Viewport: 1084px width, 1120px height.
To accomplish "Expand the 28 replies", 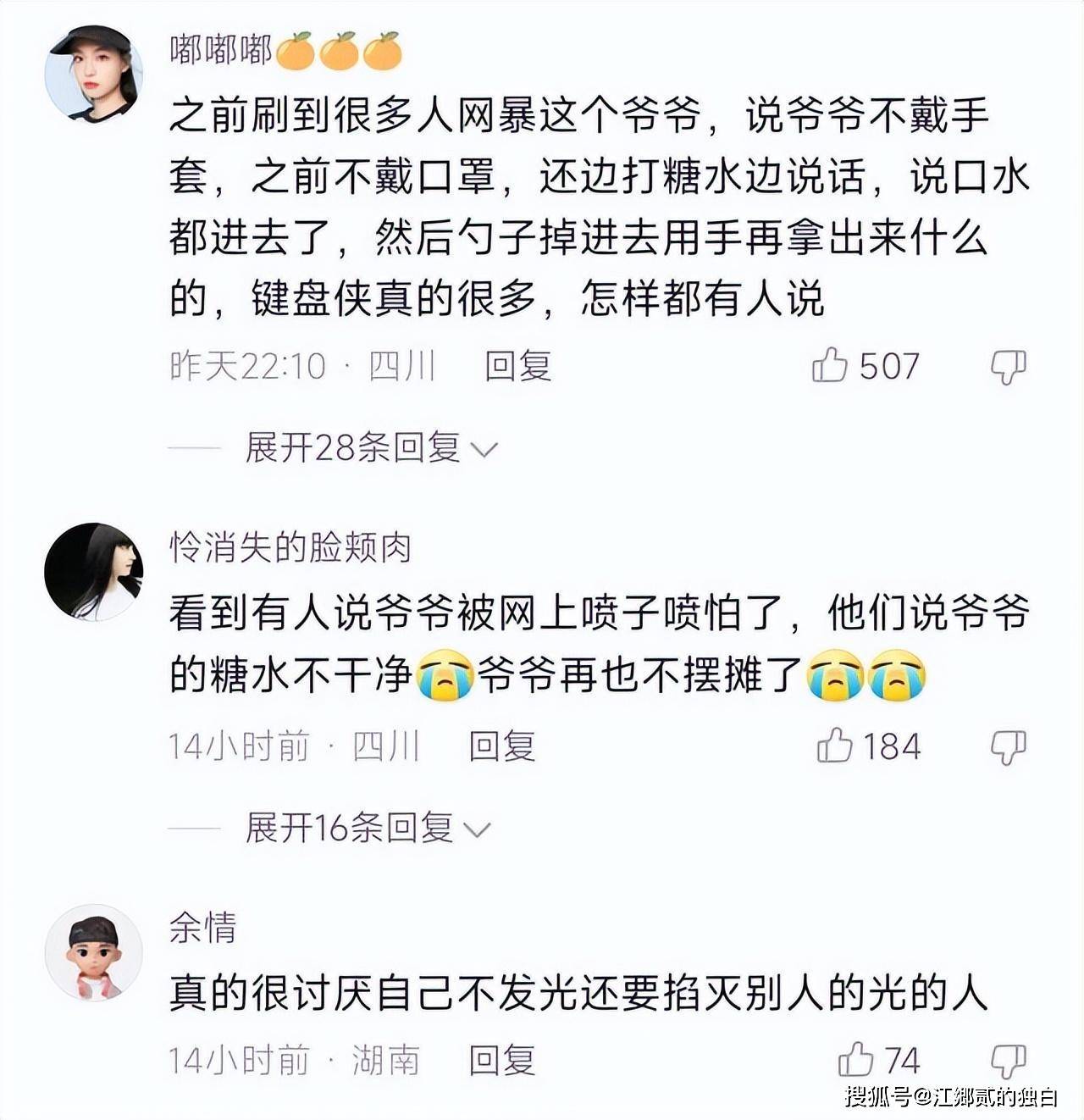I will coord(370,447).
